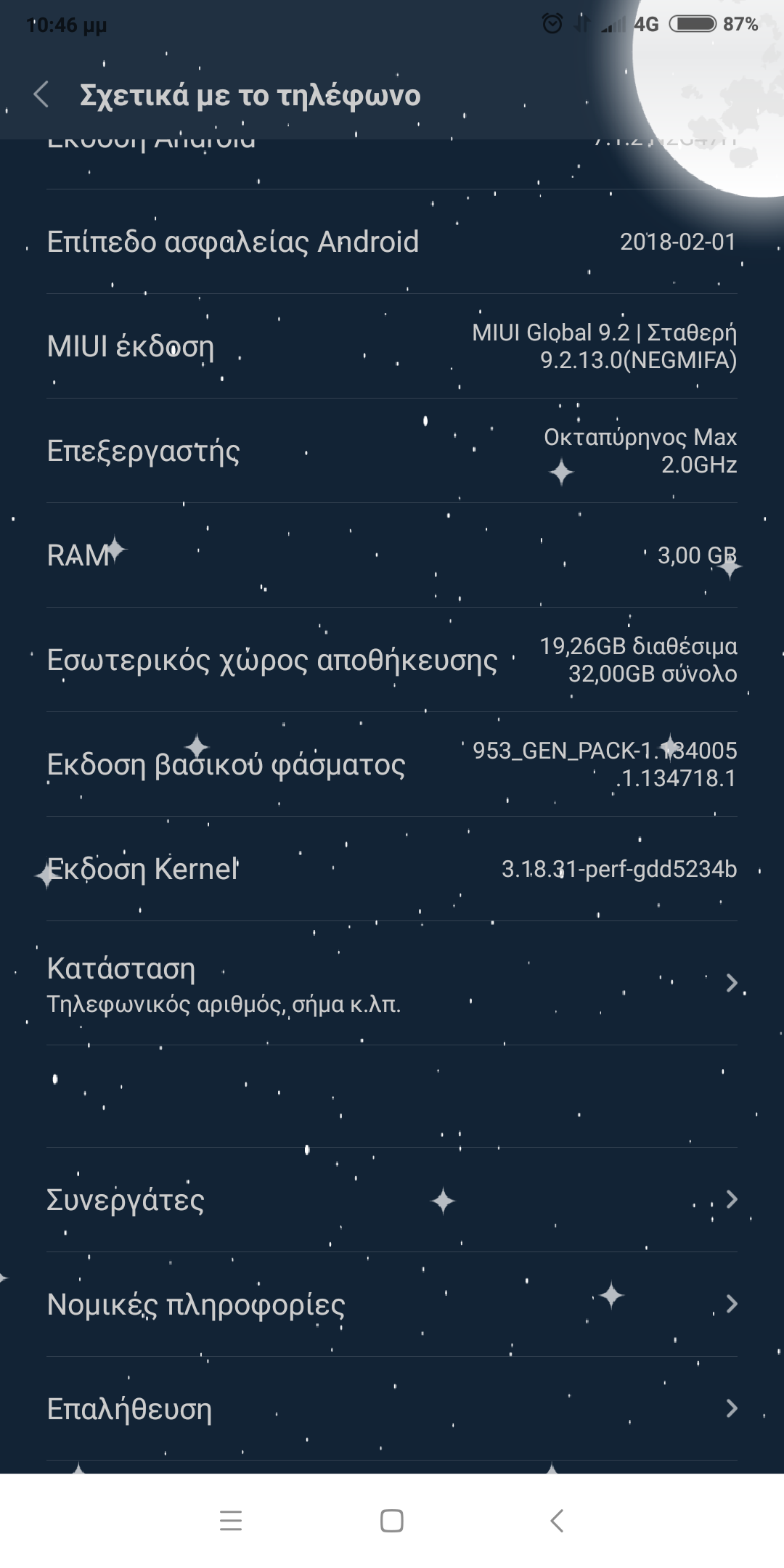784x1568 pixels.
Task: Tap the Εσωτερικός χώρος αποθήκευσης row
Action: coord(392,660)
